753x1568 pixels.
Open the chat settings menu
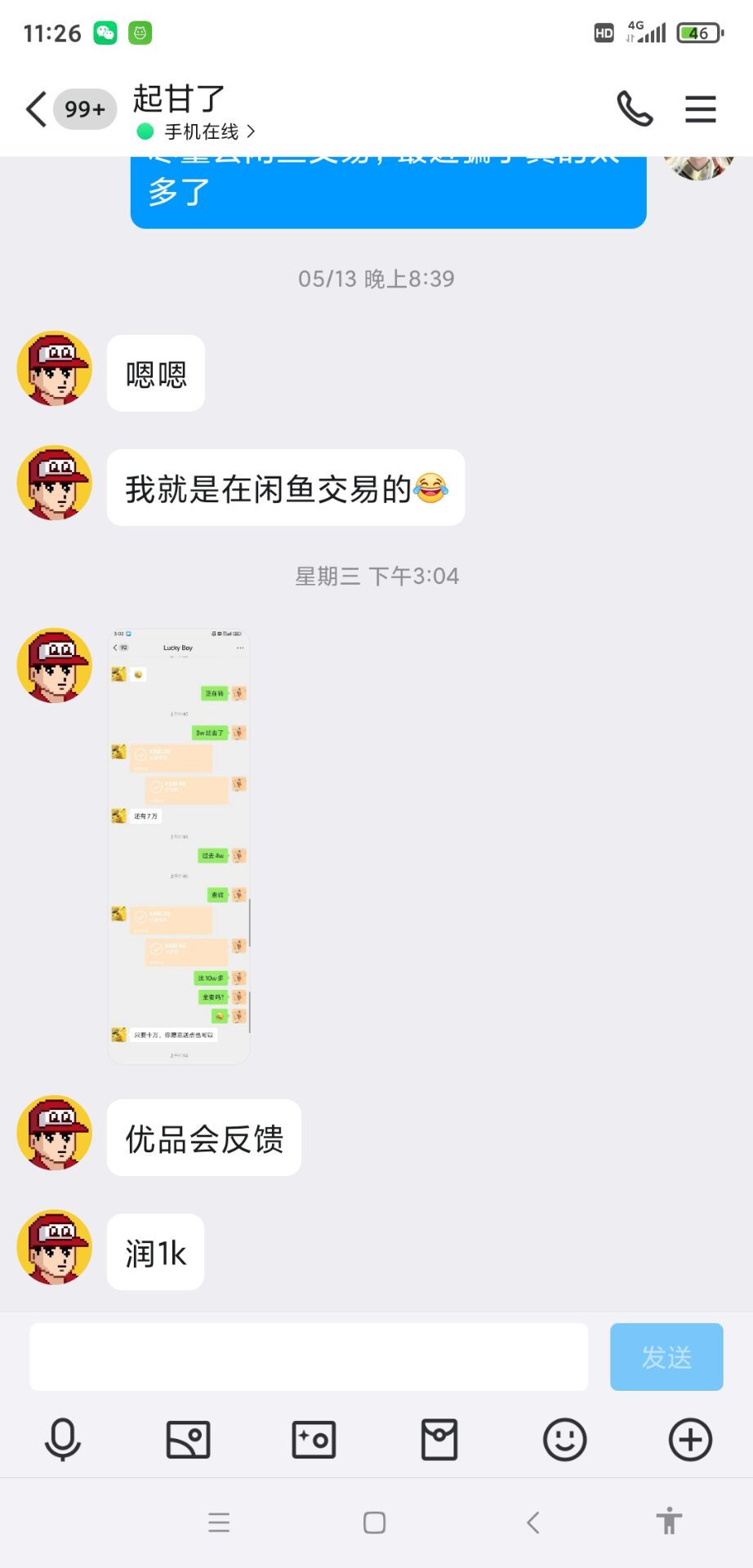[700, 109]
